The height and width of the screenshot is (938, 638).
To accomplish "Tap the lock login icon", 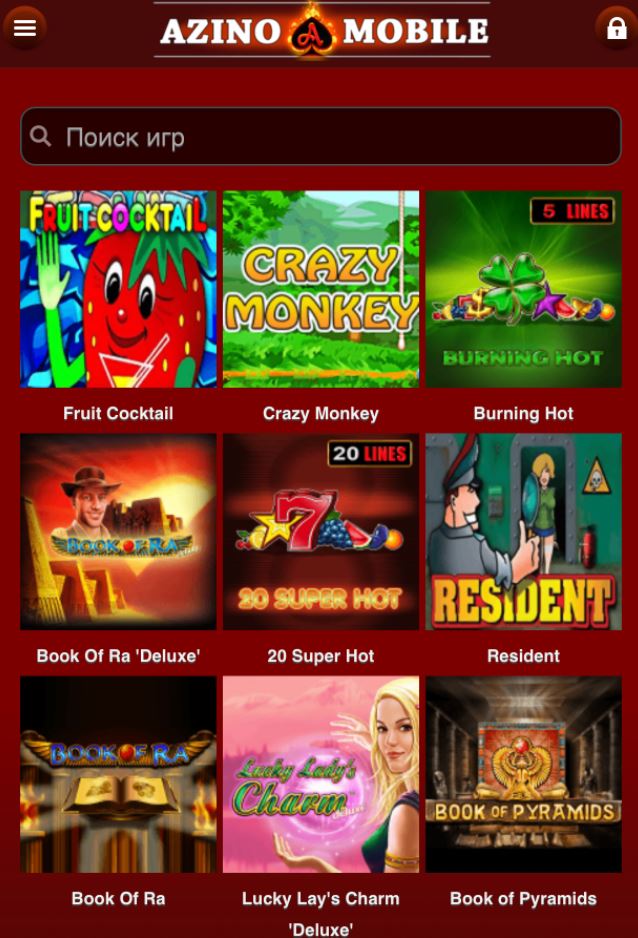I will (x=615, y=28).
